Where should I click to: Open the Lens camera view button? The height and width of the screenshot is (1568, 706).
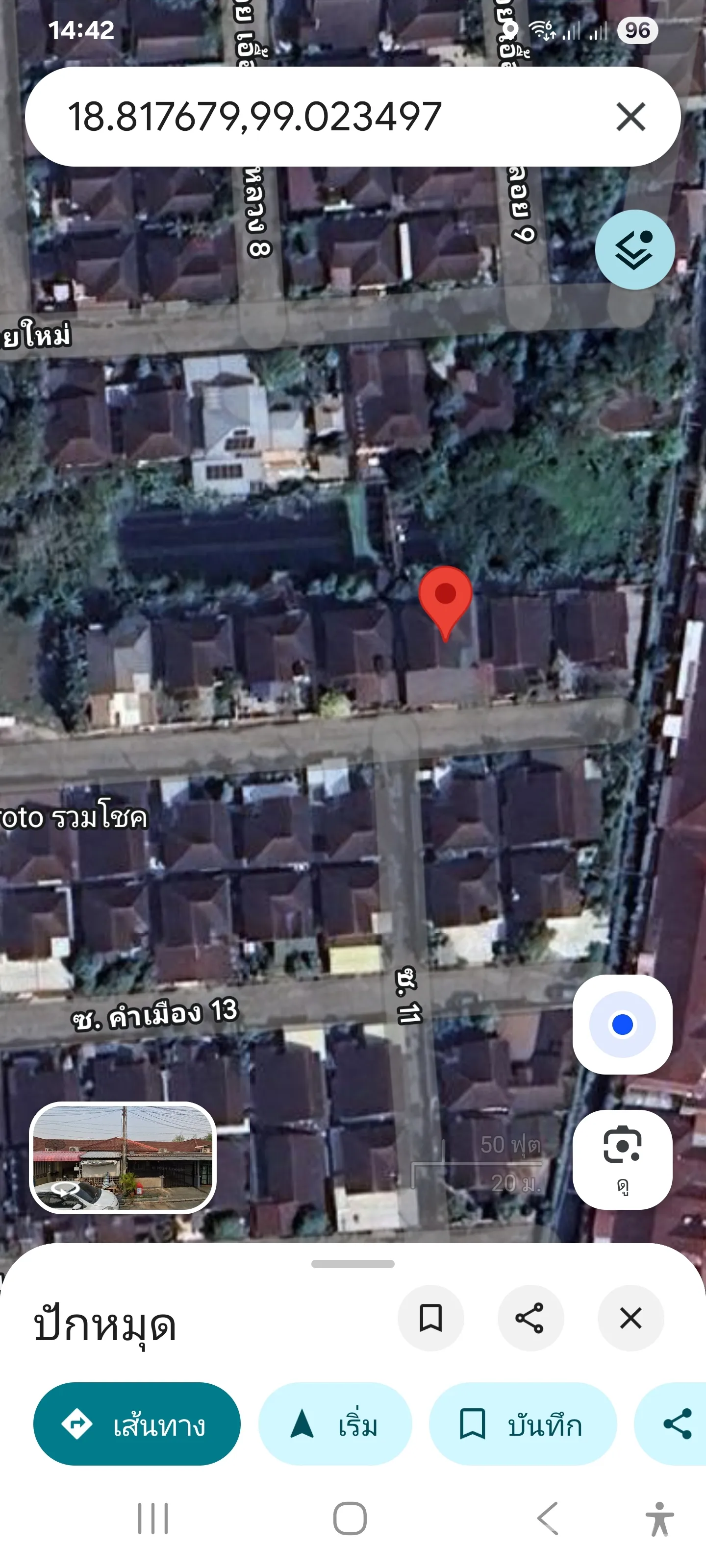(x=622, y=1158)
